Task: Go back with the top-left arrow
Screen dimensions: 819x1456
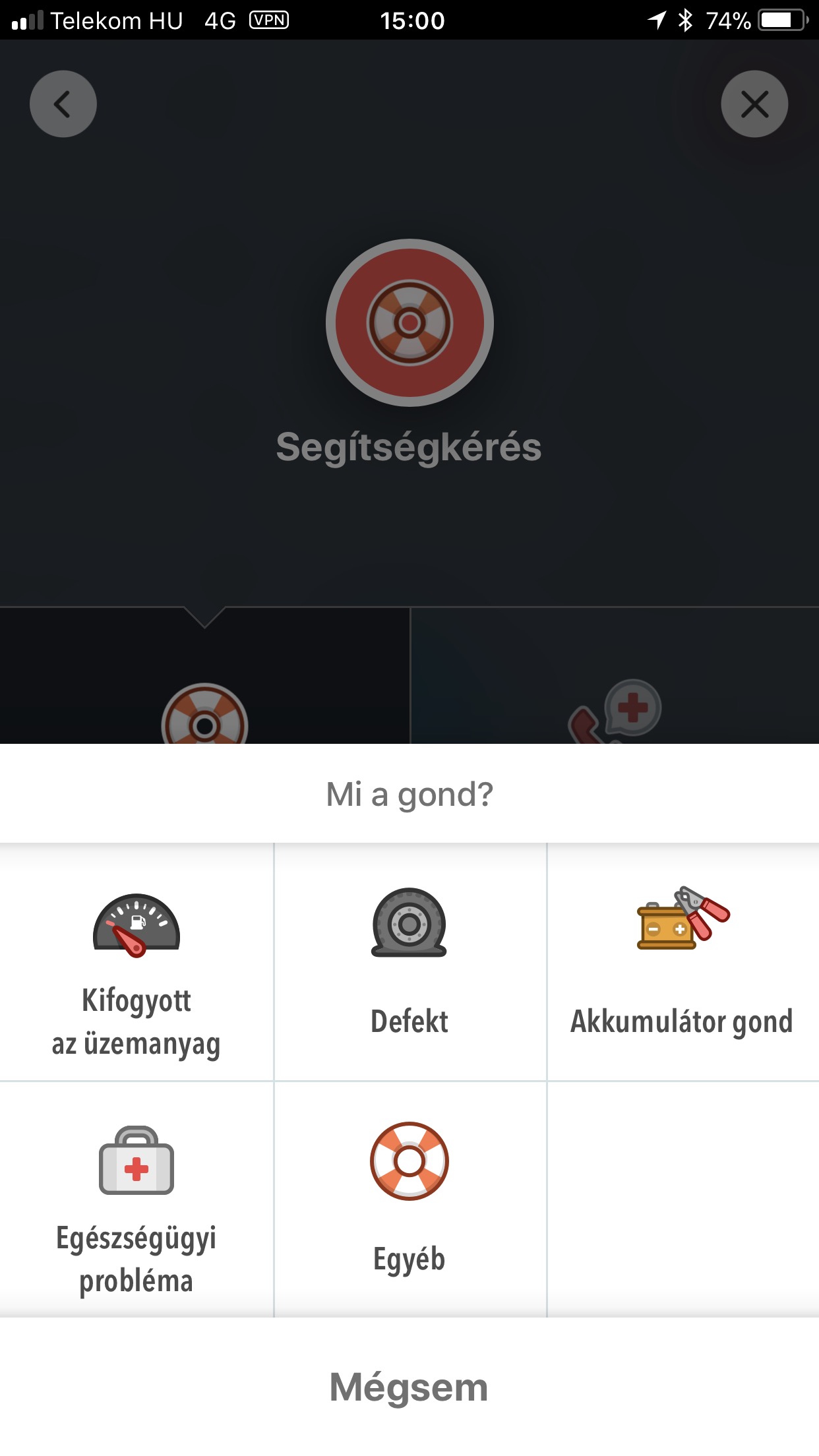Action: click(x=63, y=104)
